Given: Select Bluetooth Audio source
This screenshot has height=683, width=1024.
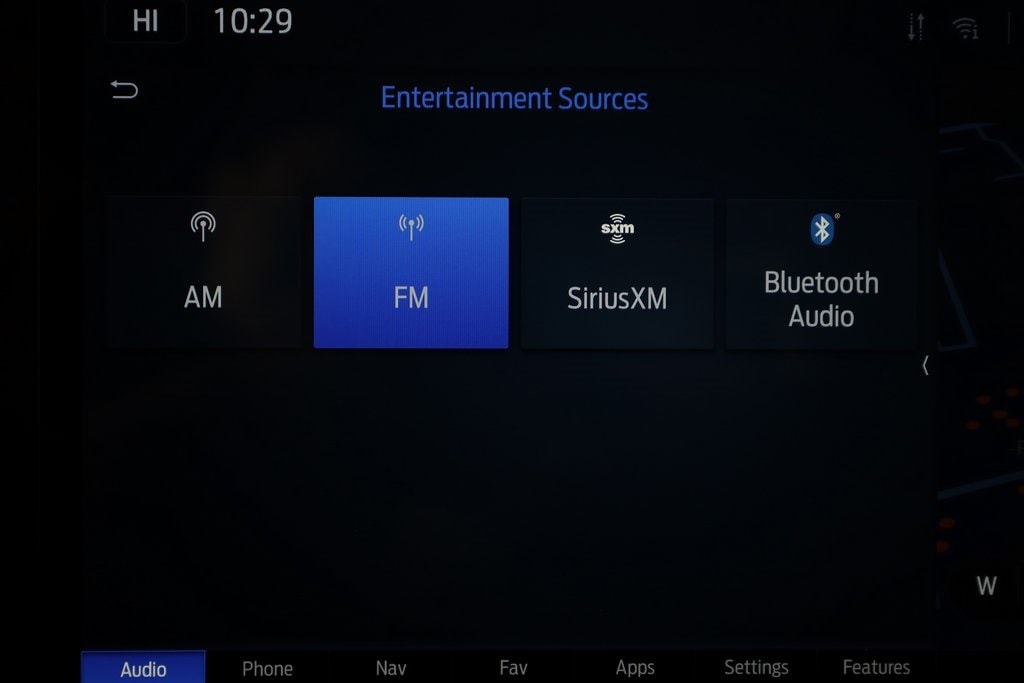Looking at the screenshot, I should pyautogui.click(x=821, y=272).
